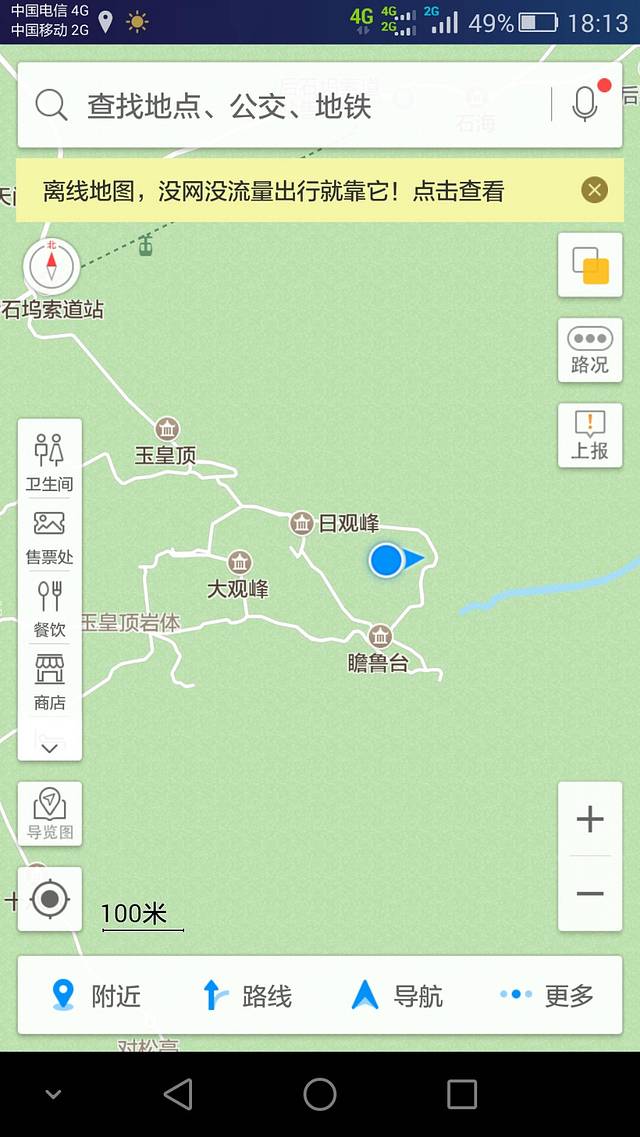Viewport: 640px width, 1137px height.
Task: Expand the category list with the down chevron
Action: tap(49, 746)
